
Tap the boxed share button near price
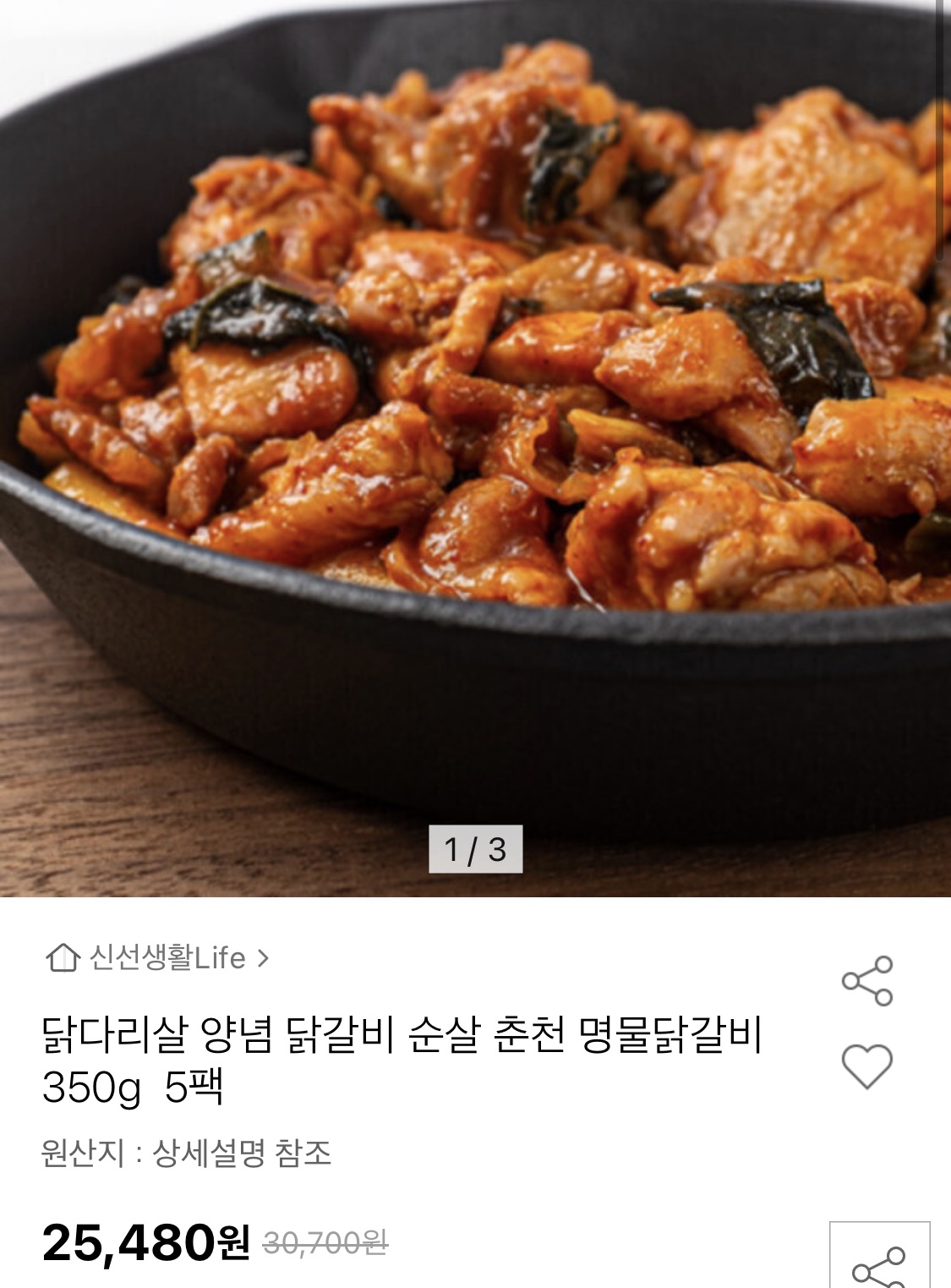coord(879,1260)
